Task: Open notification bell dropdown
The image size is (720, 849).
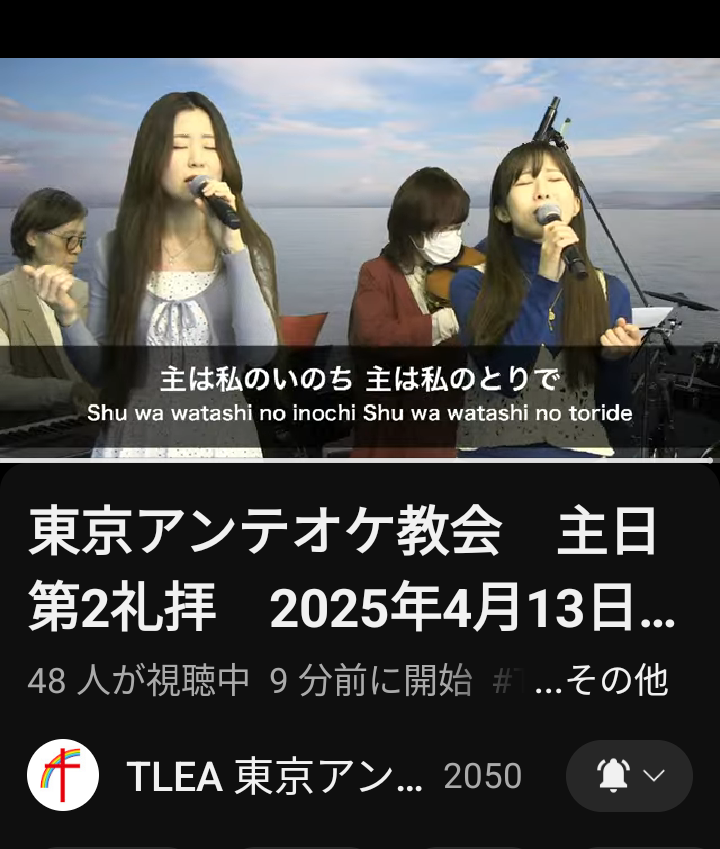Action: pos(629,776)
